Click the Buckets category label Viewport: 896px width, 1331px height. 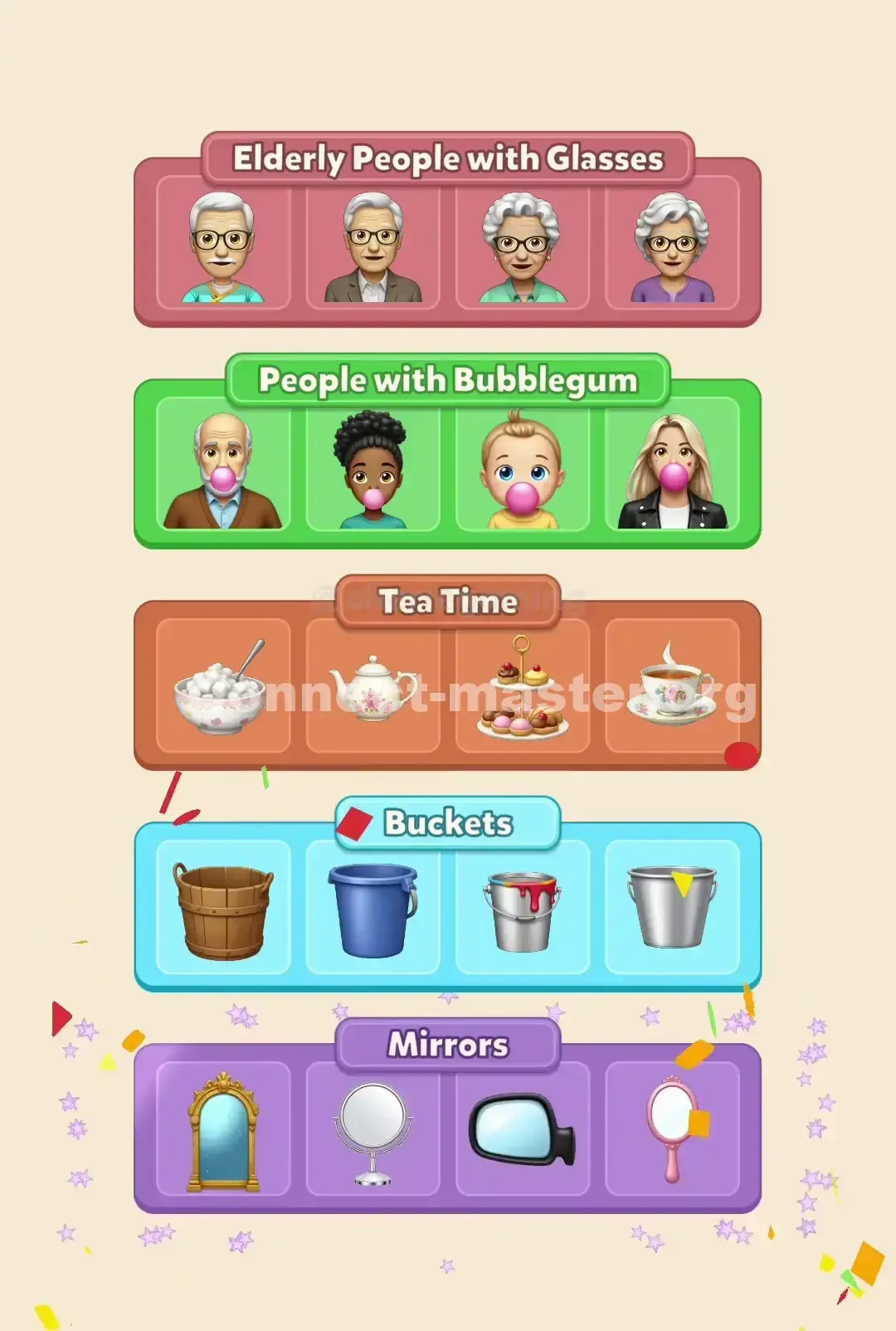coord(448,824)
